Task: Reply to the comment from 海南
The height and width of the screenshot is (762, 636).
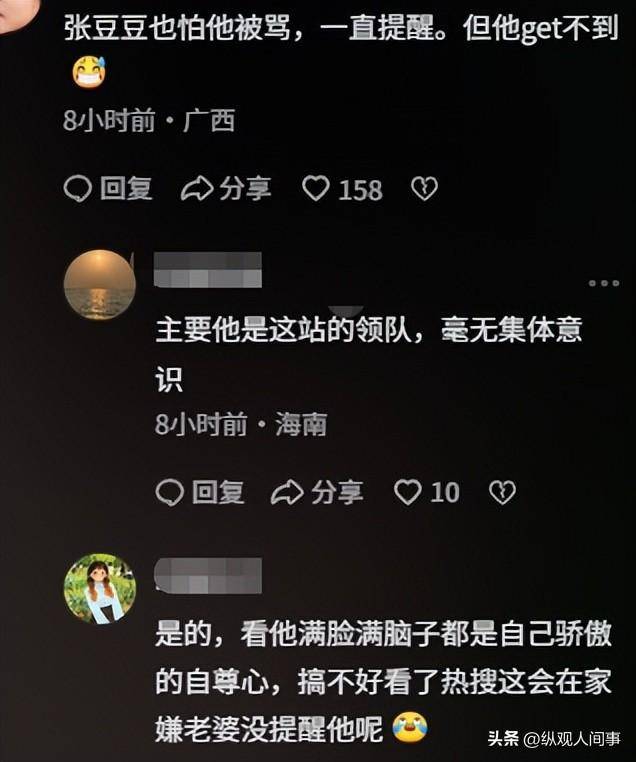Action: pyautogui.click(x=200, y=492)
